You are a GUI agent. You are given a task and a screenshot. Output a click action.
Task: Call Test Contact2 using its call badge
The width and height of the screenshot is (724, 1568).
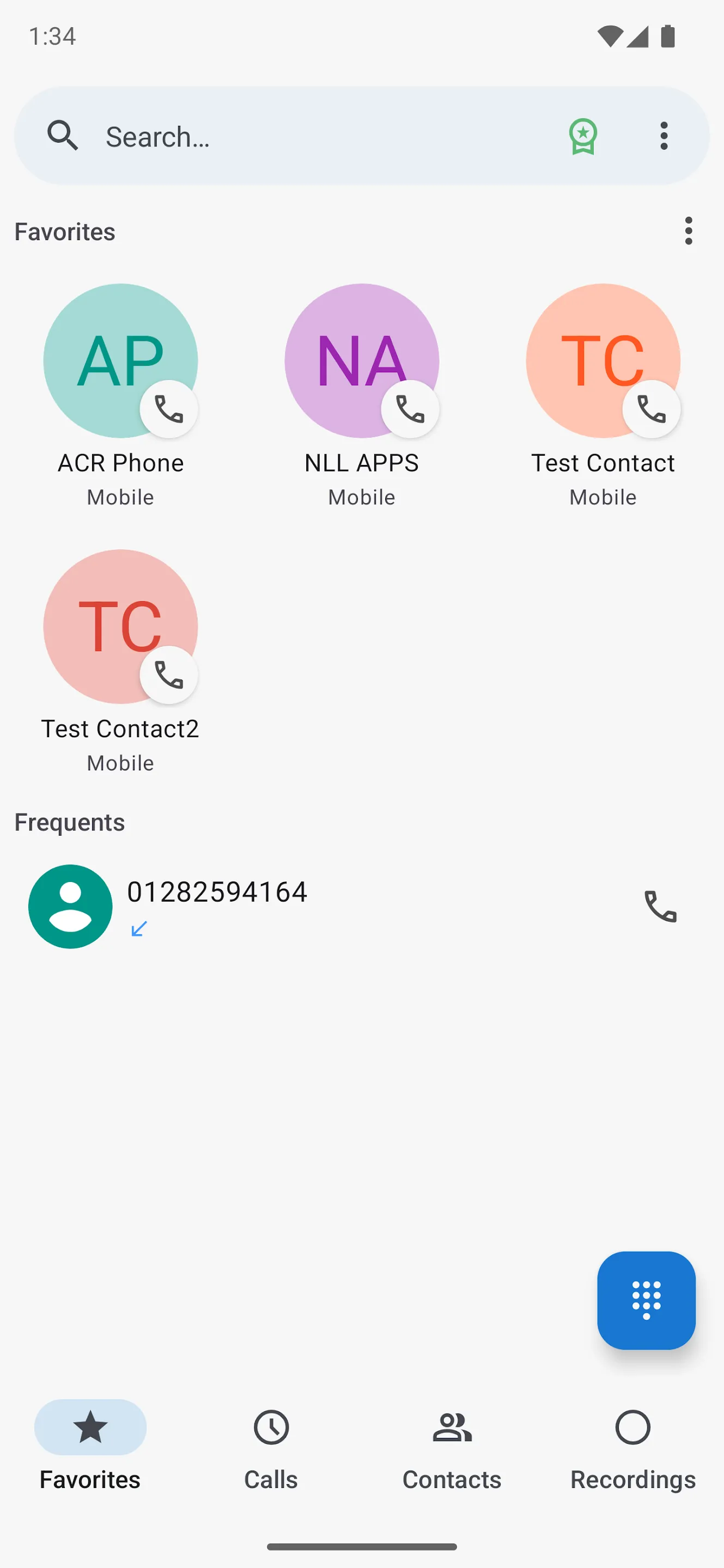tap(169, 675)
